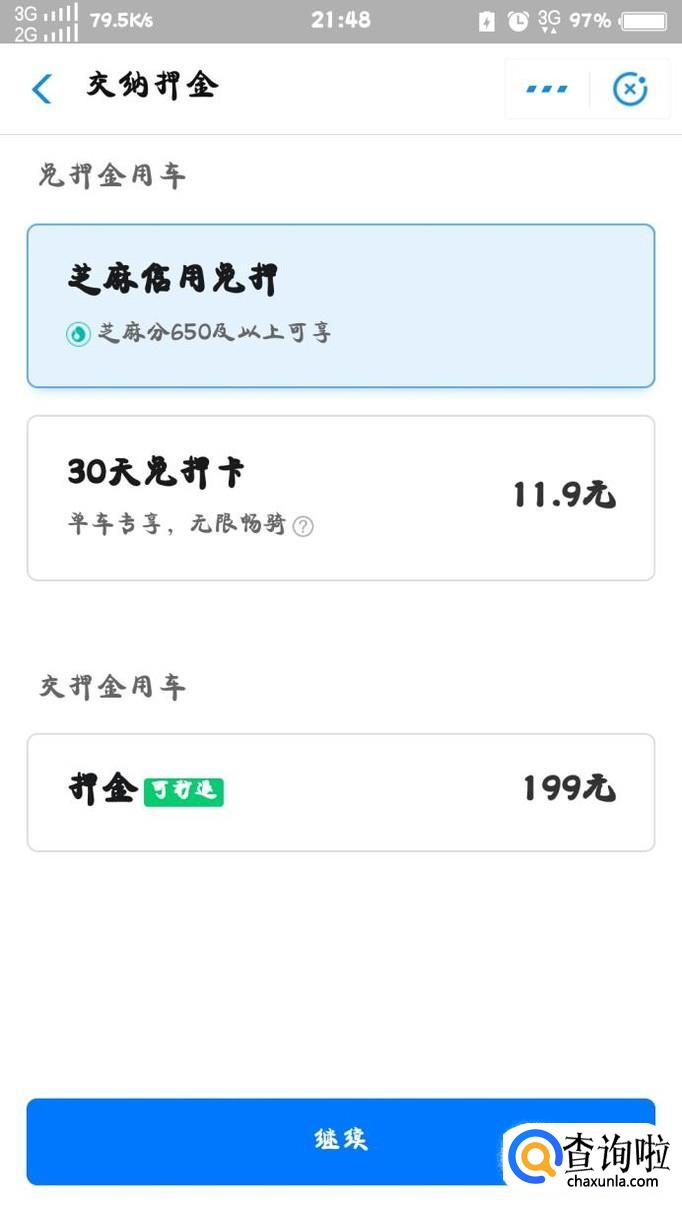Image resolution: width=682 pixels, height=1212 pixels.
Task: Select the 199元 押金 deposit option
Action: [340, 791]
